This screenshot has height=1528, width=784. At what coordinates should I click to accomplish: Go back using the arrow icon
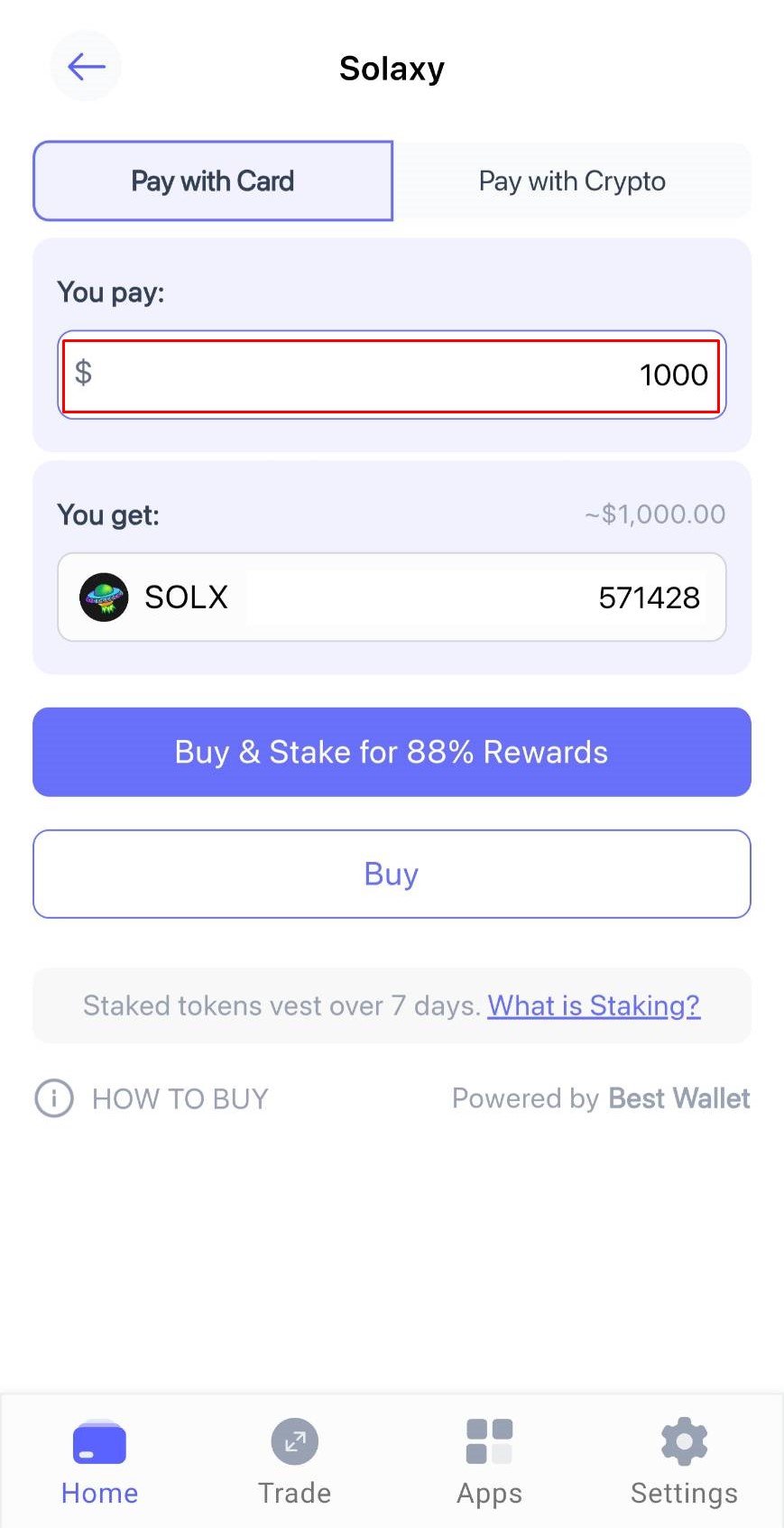point(86,67)
